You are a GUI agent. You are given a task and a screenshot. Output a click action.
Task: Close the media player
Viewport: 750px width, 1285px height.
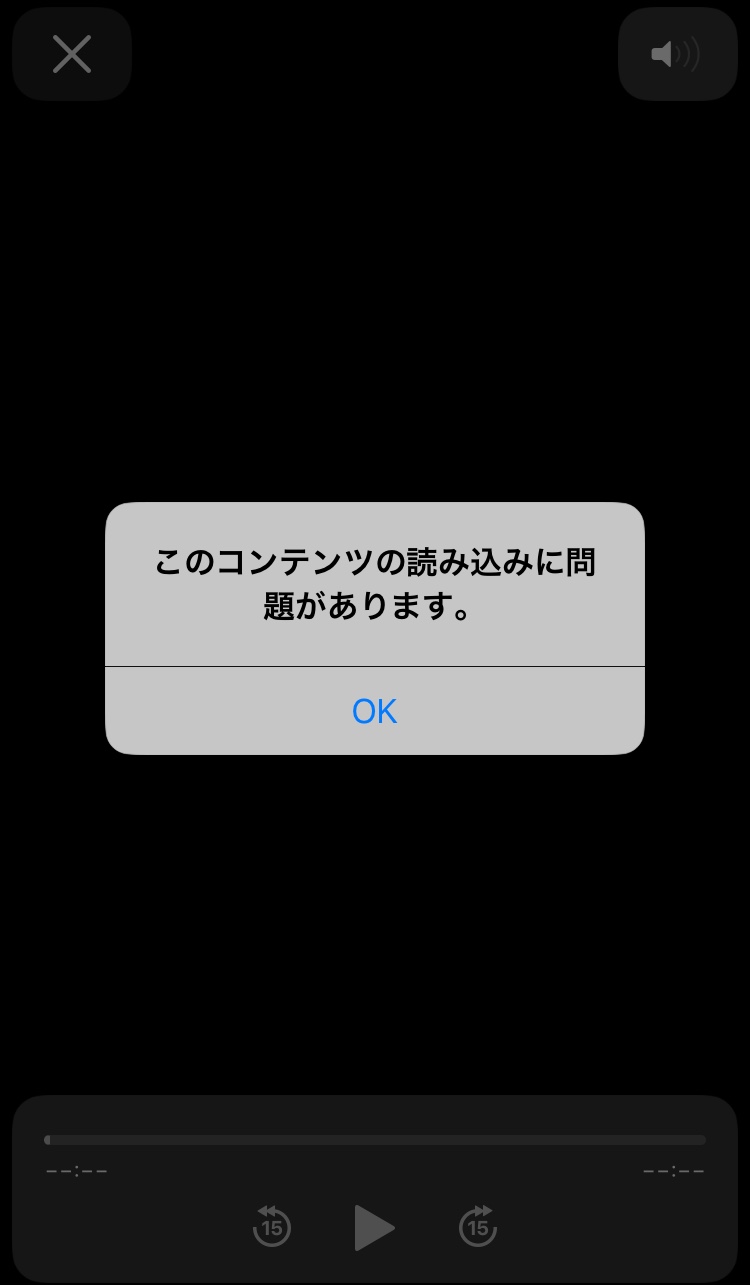tap(72, 54)
